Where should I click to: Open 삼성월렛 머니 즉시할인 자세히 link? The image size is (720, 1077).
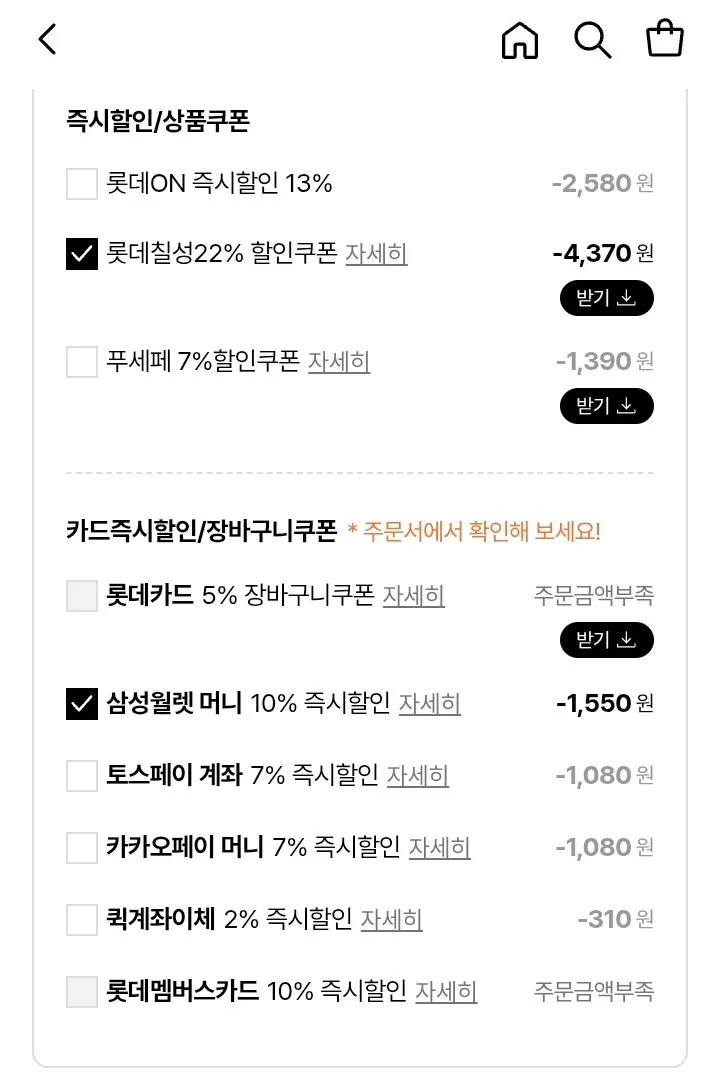(x=430, y=703)
